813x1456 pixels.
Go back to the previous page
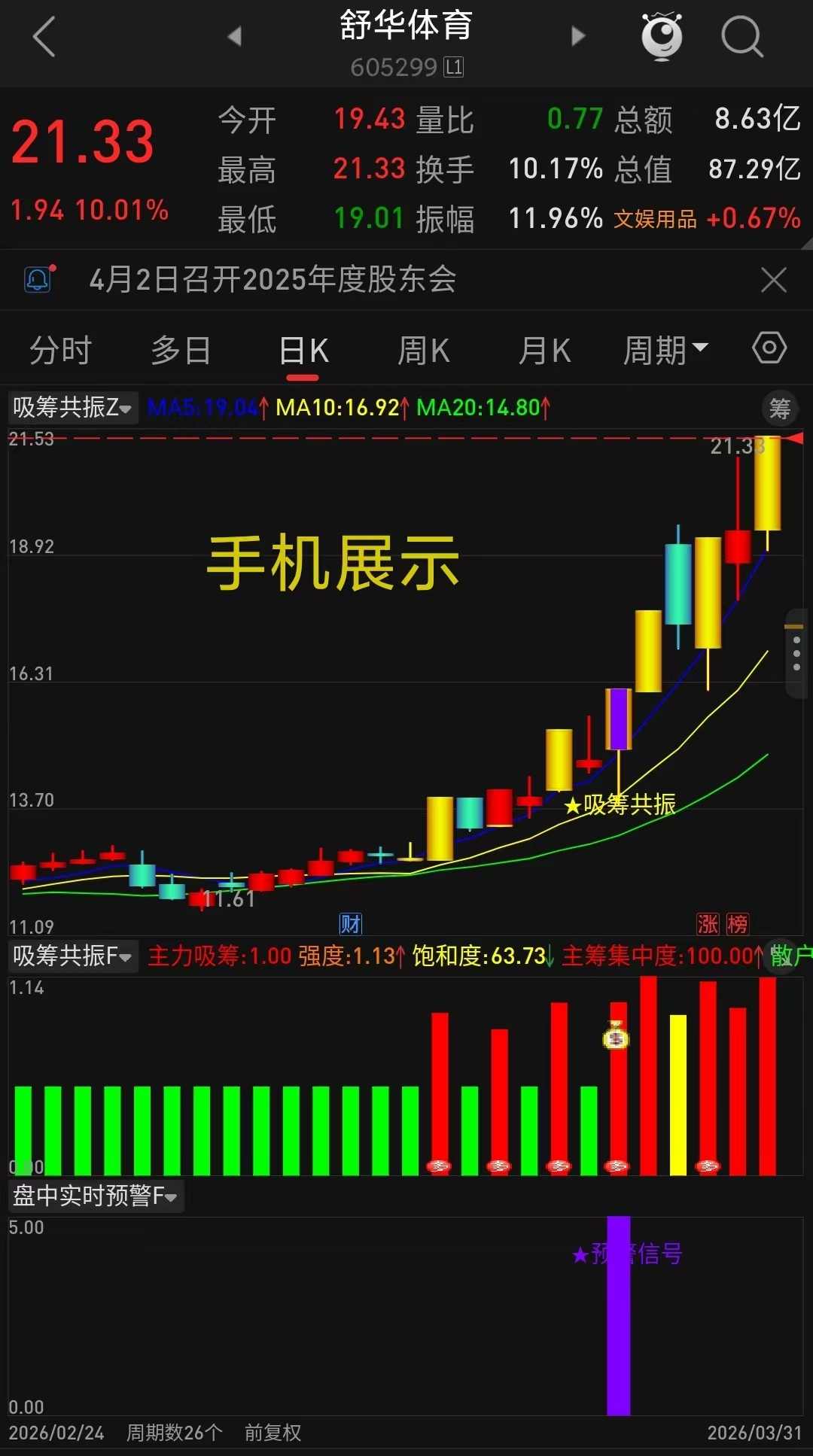click(x=44, y=37)
